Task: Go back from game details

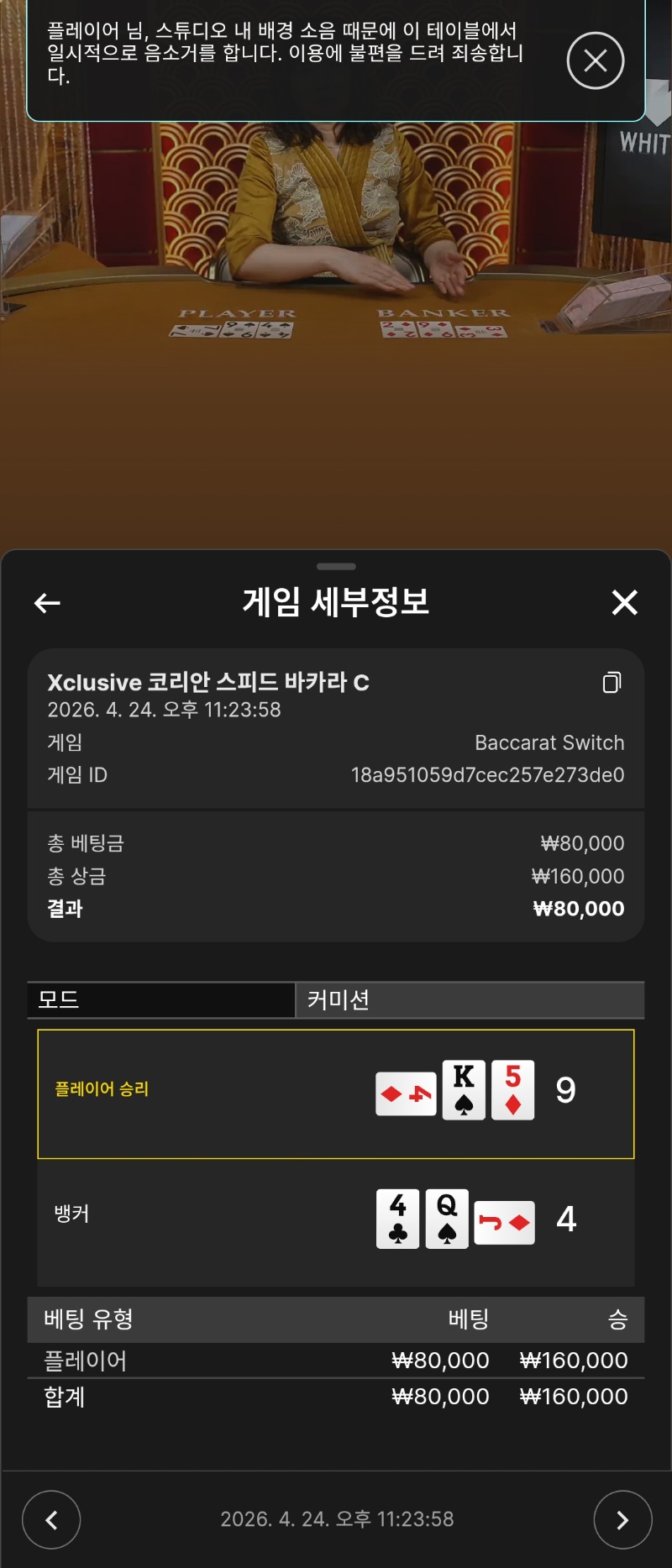Action: click(x=47, y=602)
